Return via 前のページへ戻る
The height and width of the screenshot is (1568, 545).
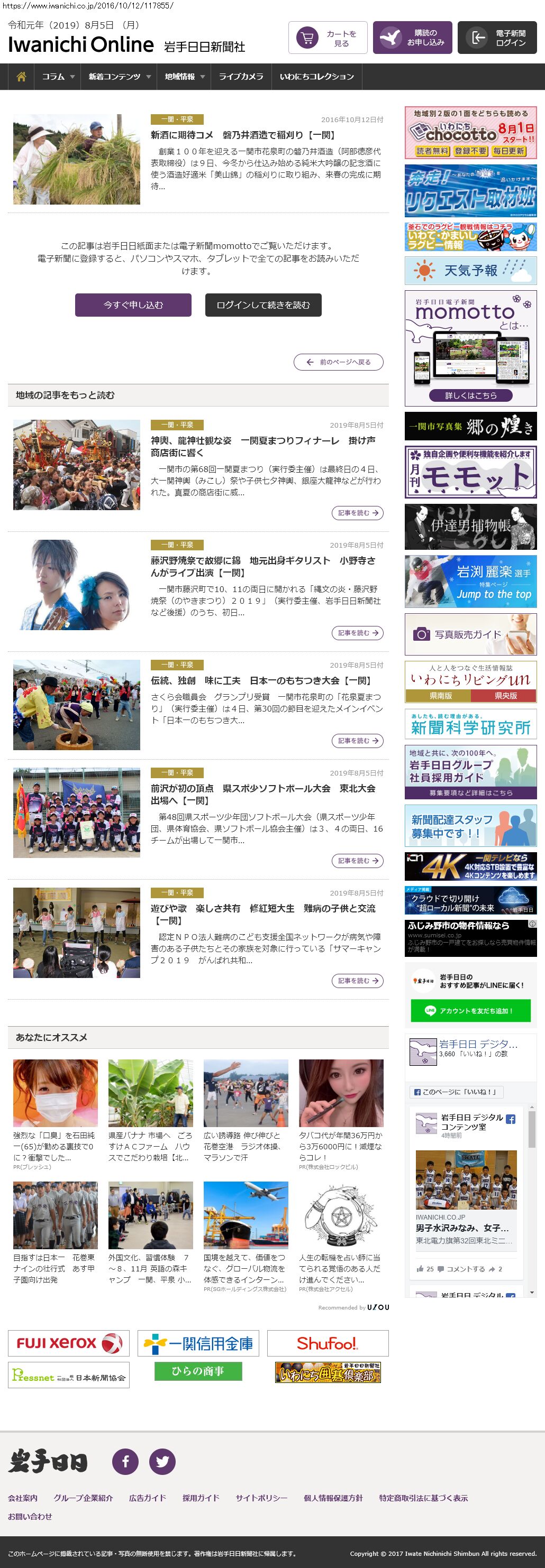coord(339,362)
